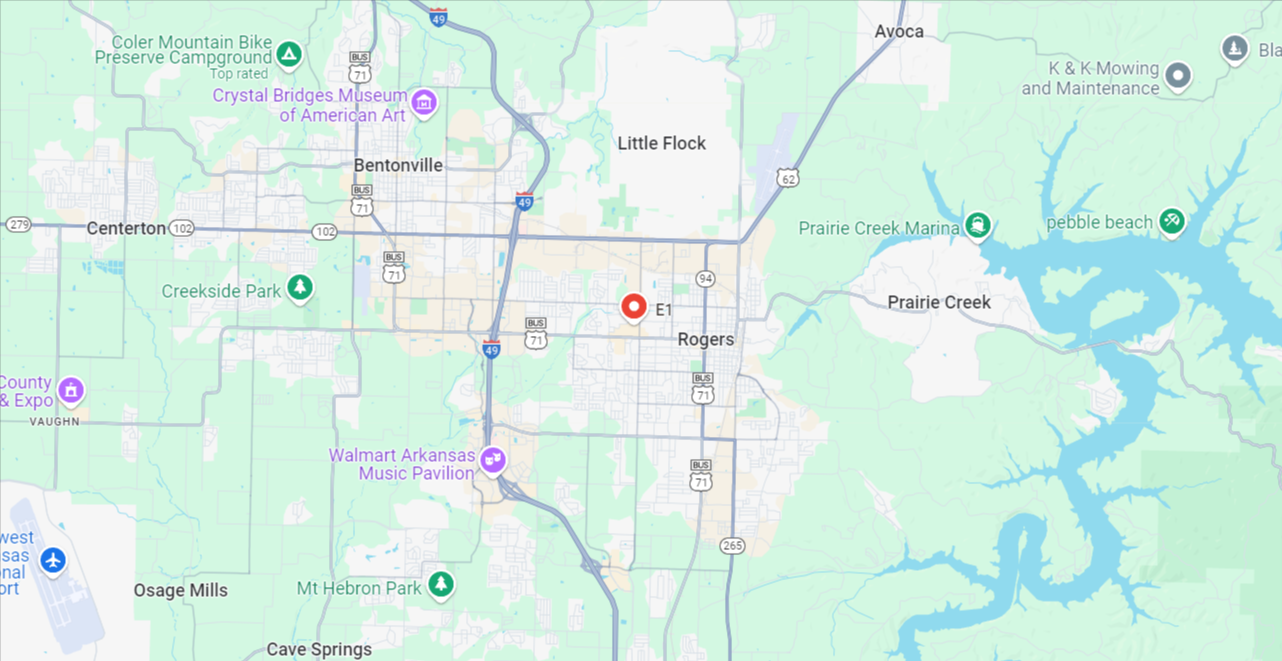Viewport: 1282px width, 661px height.
Task: Select the Walmart Arkansas Music Pavilion pin
Action: coord(492,460)
